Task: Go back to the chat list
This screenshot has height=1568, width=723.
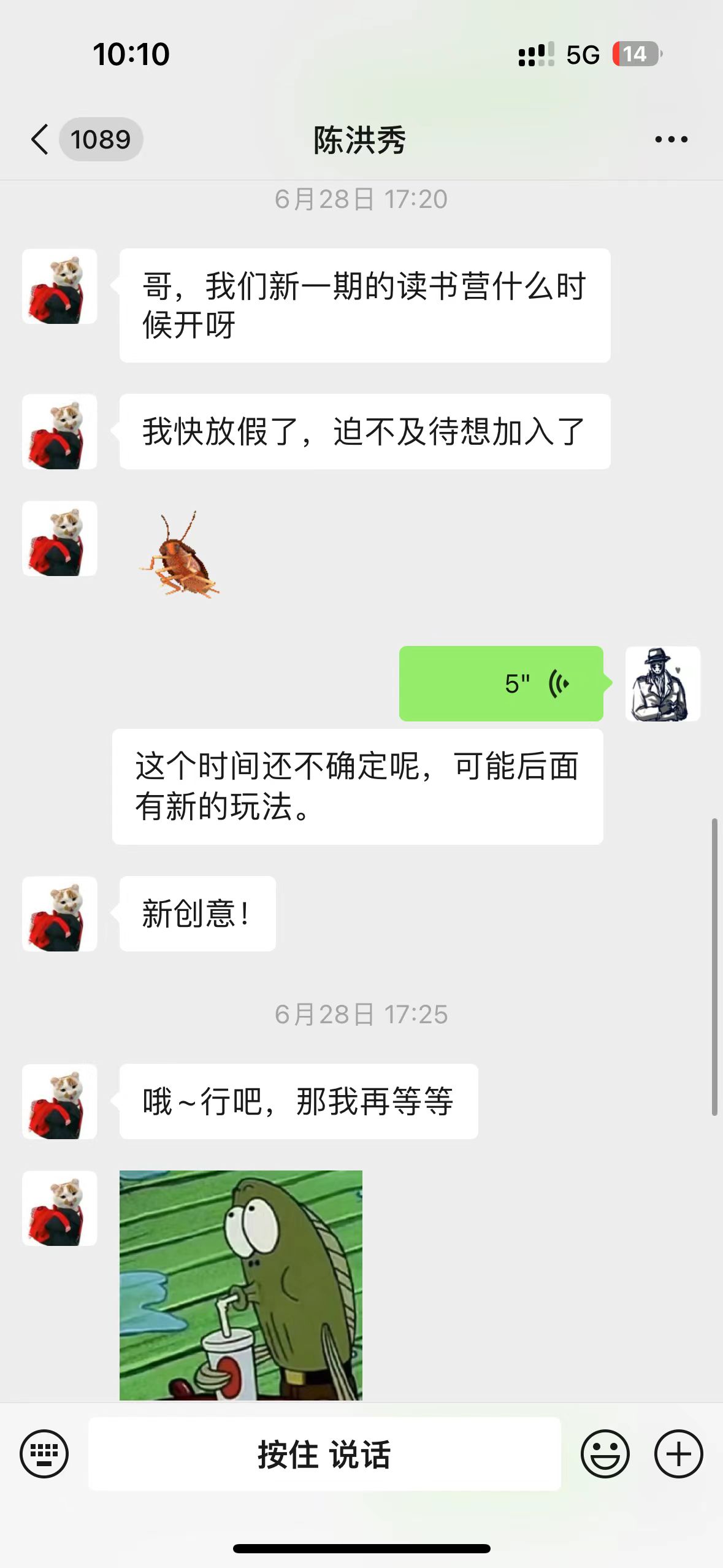Action: (x=40, y=139)
